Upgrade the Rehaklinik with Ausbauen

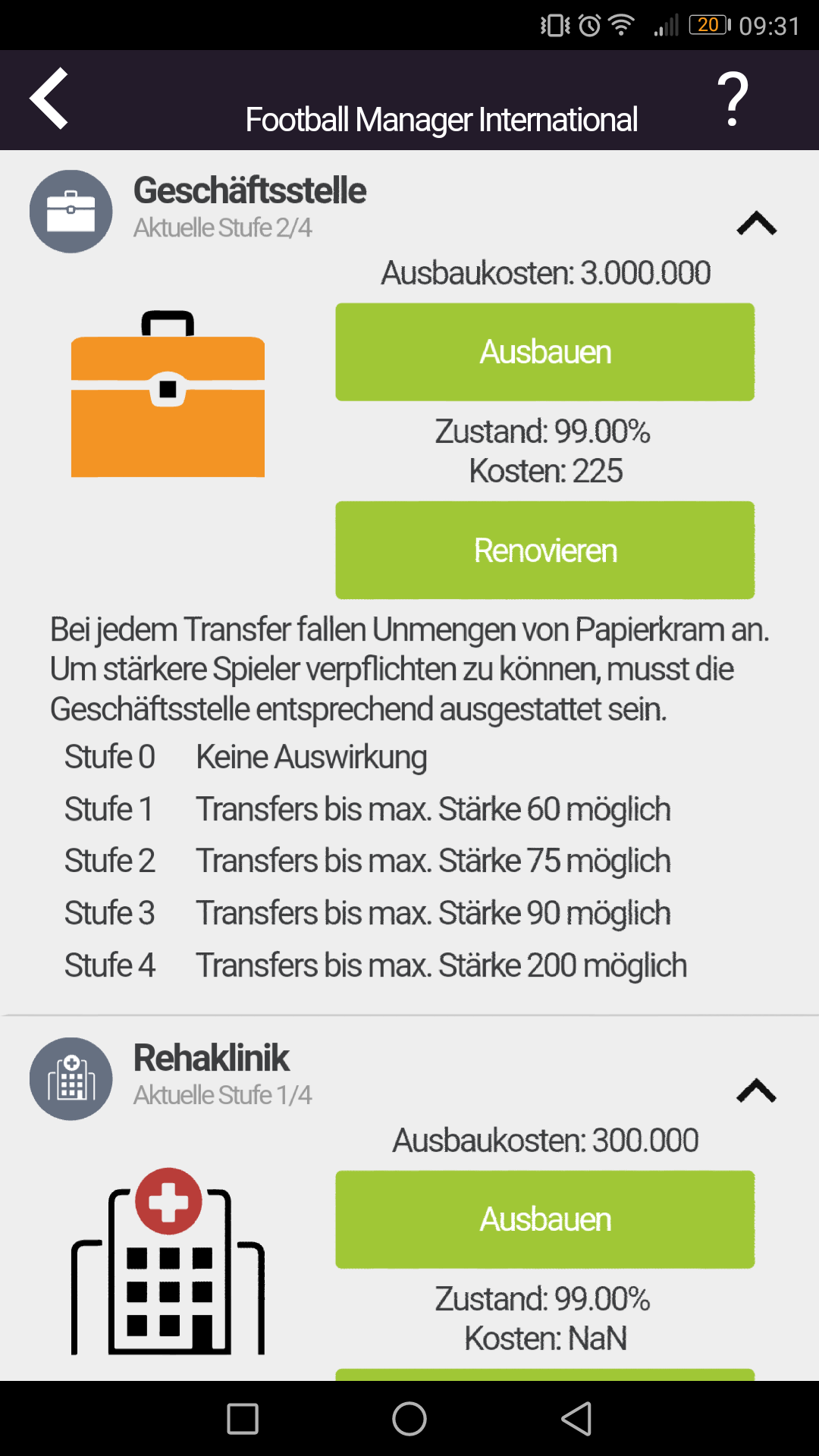pyautogui.click(x=544, y=1219)
